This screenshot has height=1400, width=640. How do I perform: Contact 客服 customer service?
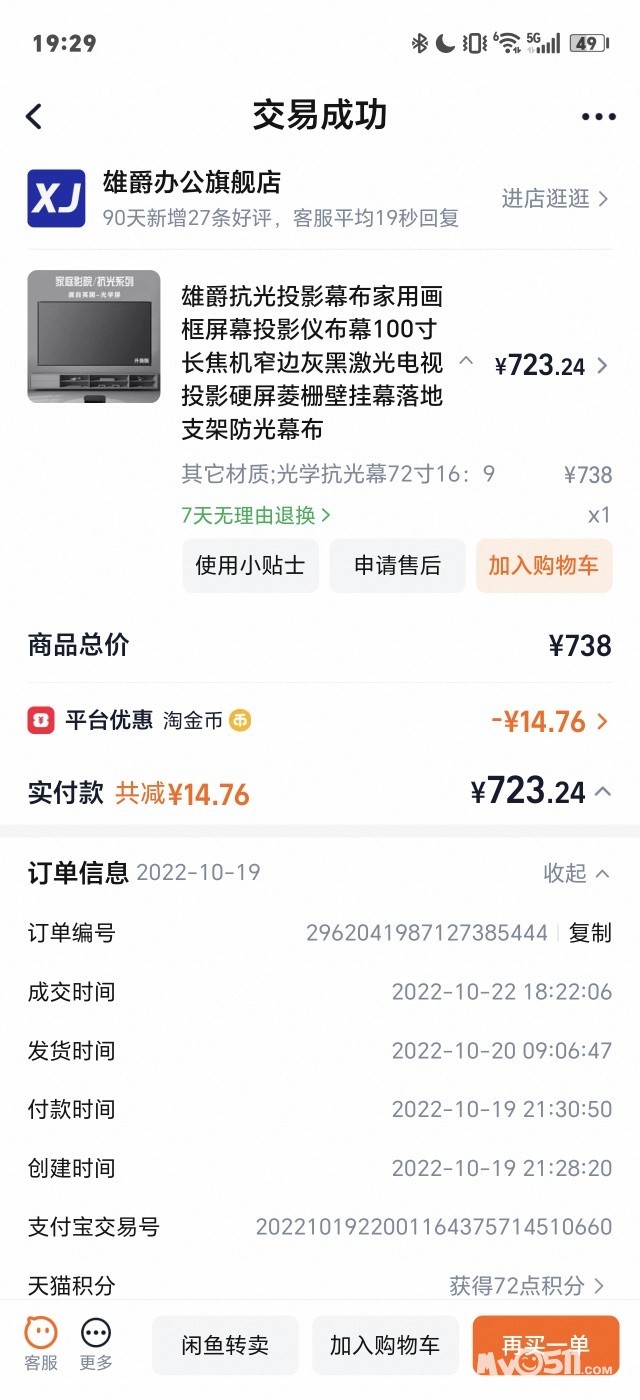coord(41,1343)
